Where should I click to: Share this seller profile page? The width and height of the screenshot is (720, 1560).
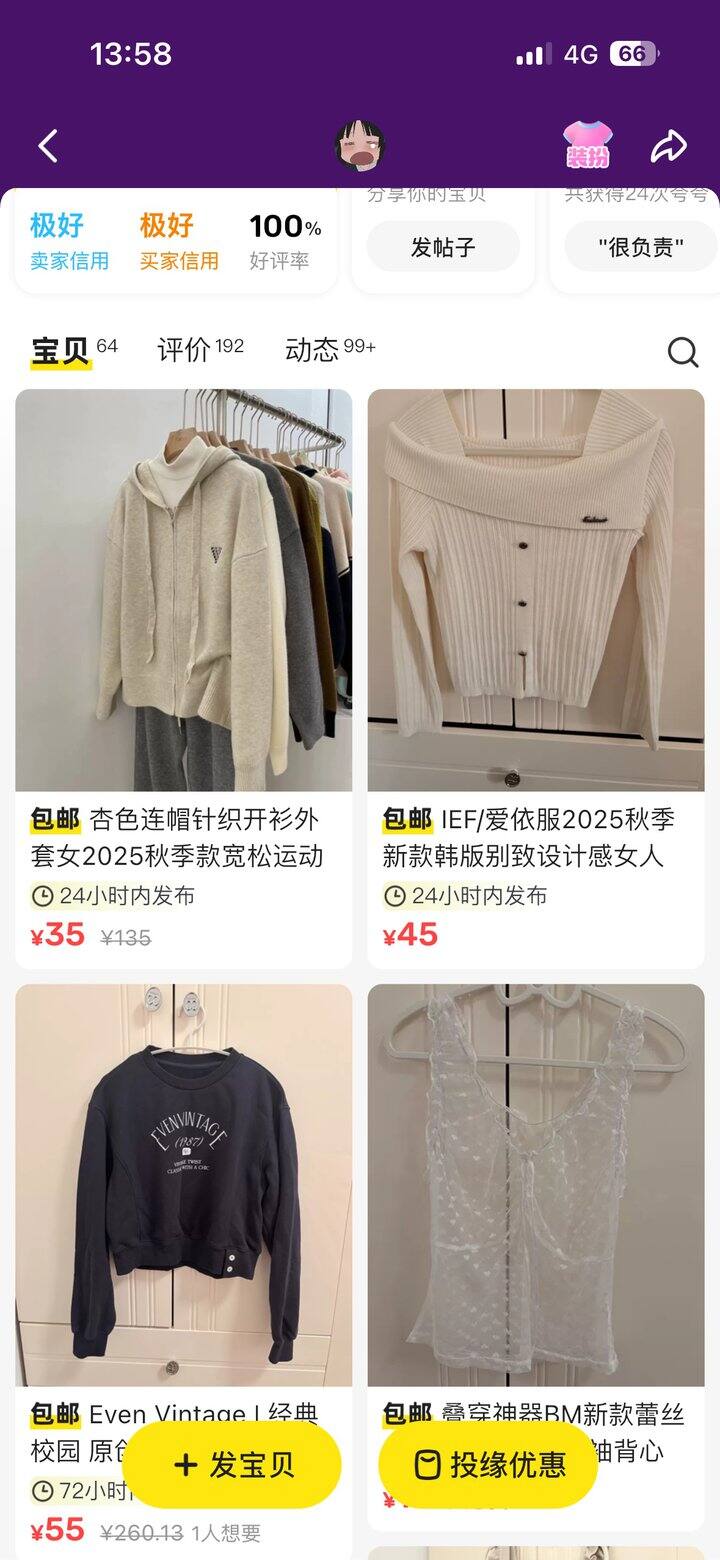click(668, 147)
